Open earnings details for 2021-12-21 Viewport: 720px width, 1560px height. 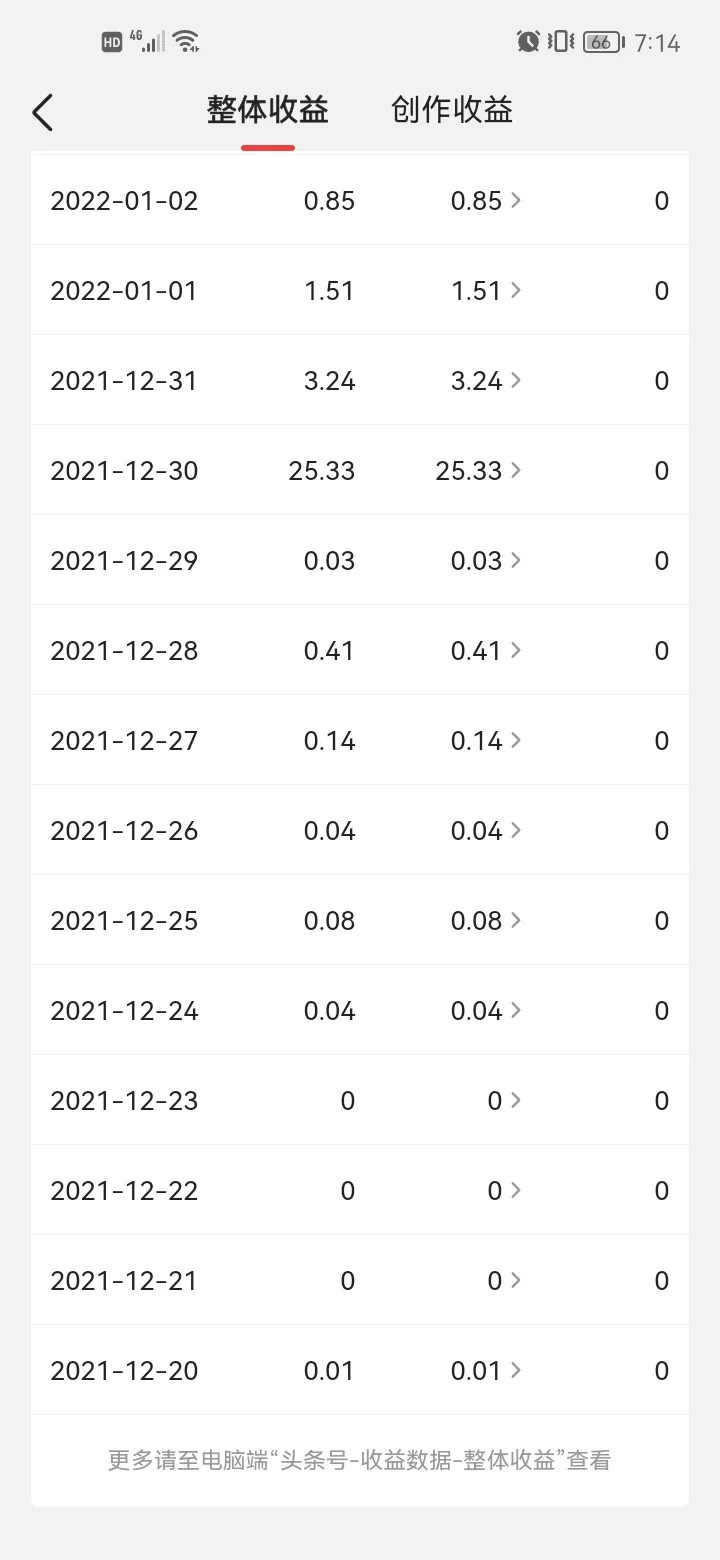pos(504,1281)
